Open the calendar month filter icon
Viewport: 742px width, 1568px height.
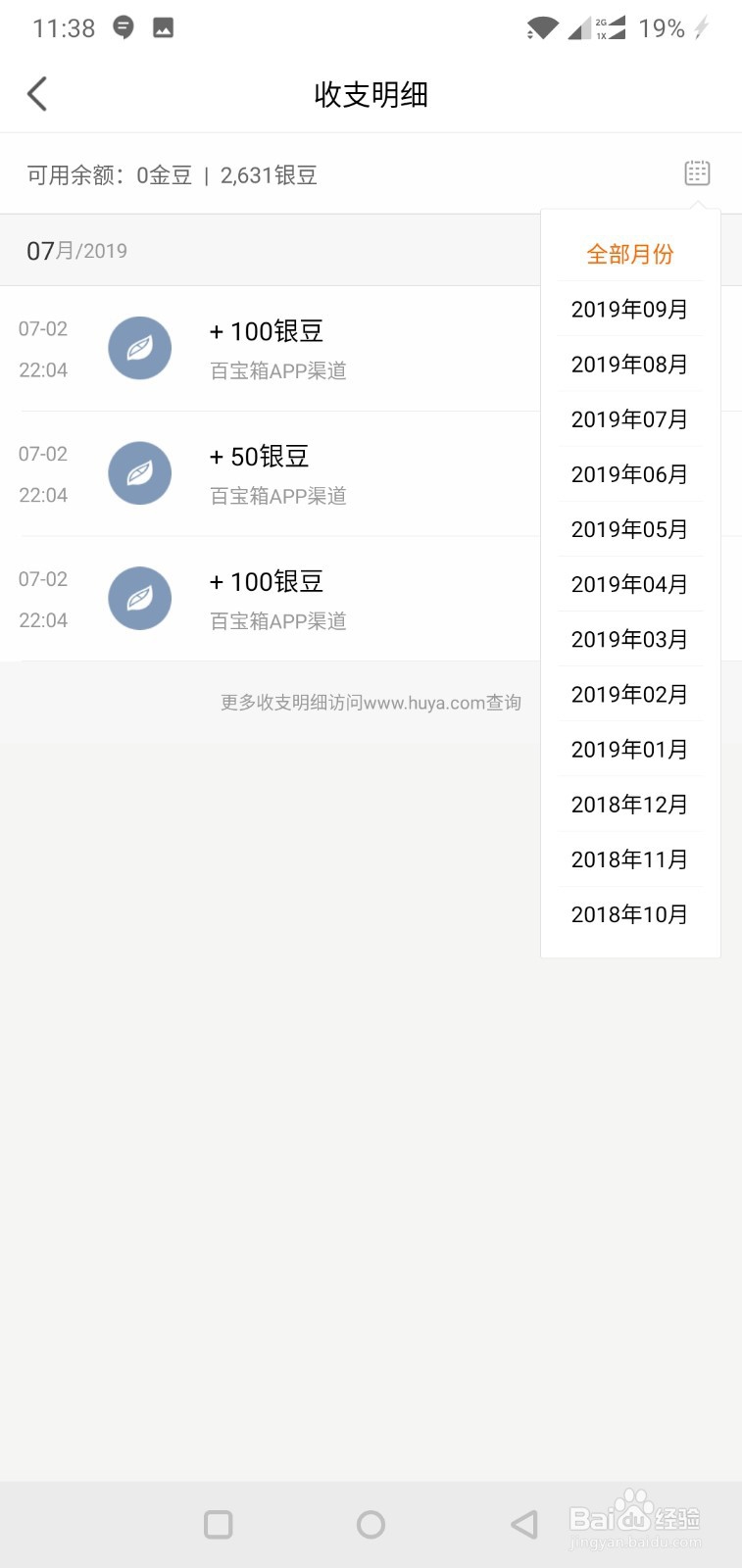(696, 173)
